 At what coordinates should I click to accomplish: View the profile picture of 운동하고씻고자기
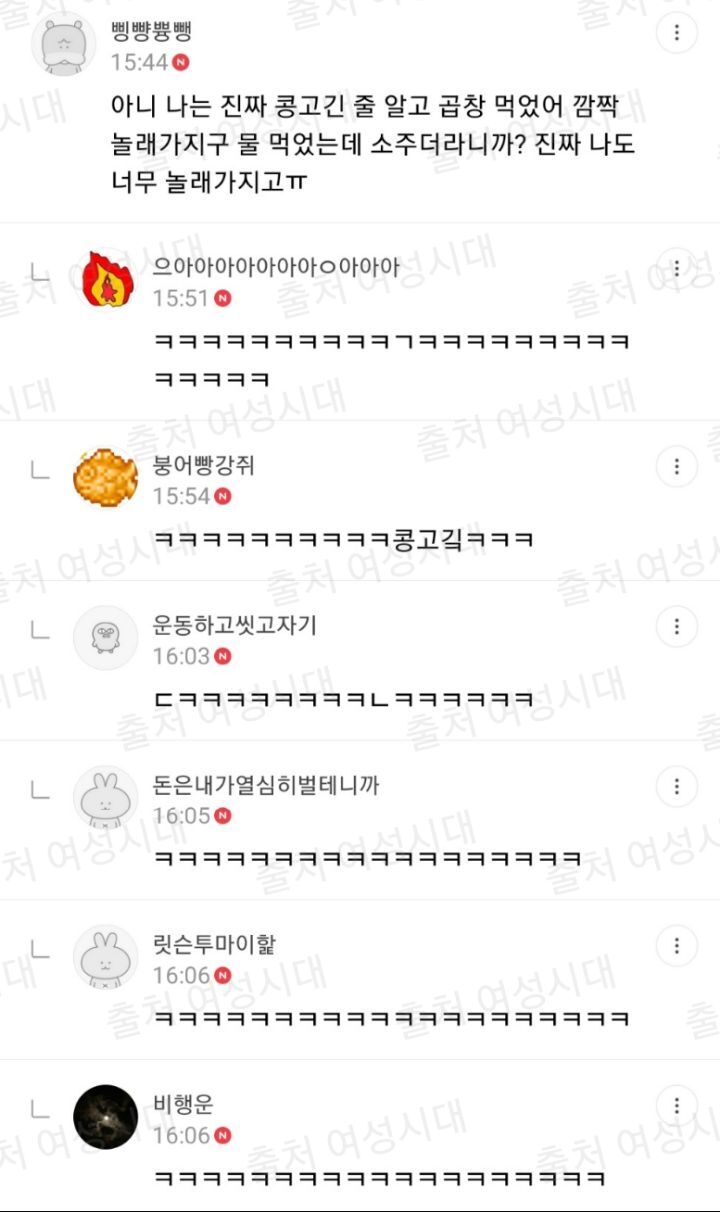click(x=106, y=637)
